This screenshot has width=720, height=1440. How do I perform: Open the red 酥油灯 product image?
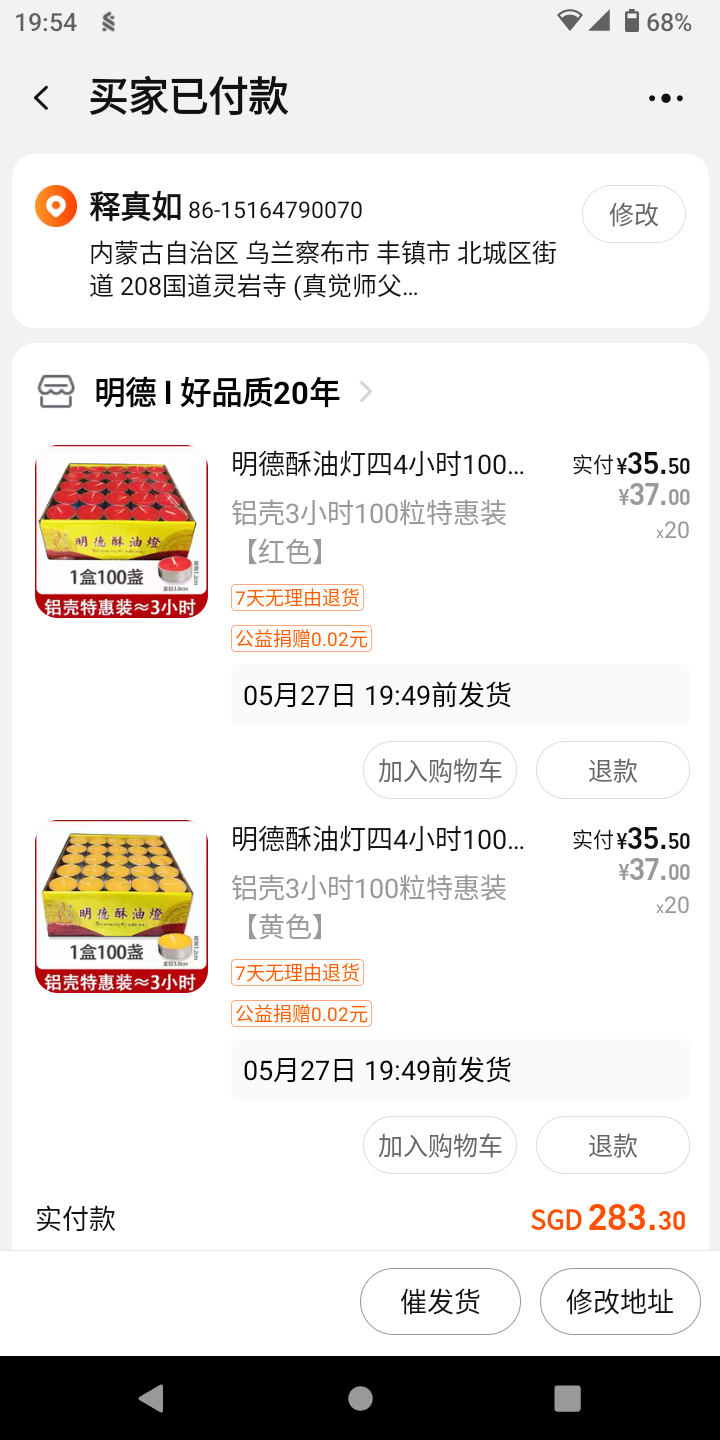(x=121, y=531)
